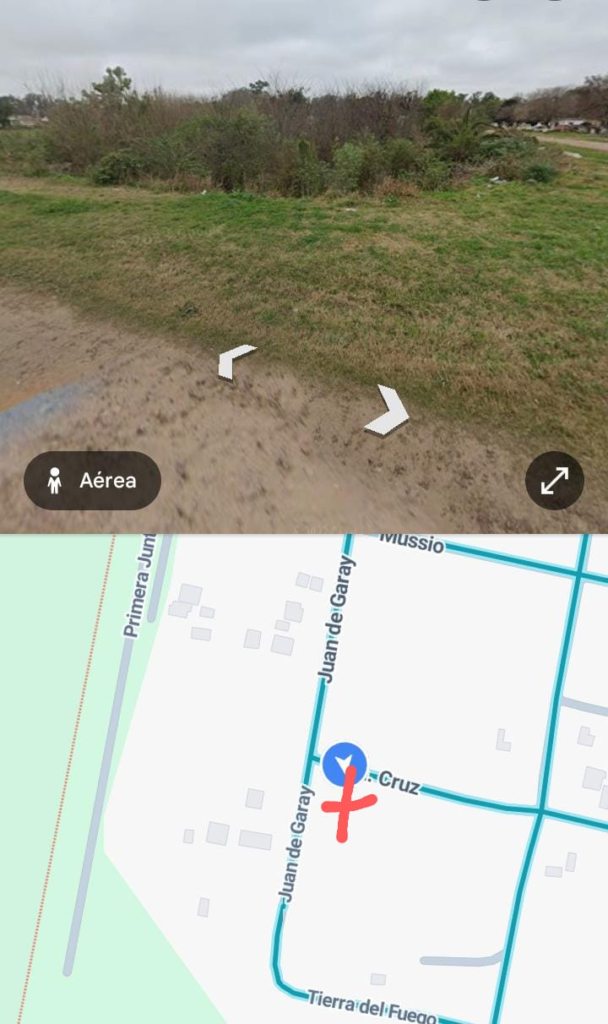Move along the left navigation arrow
The height and width of the screenshot is (1024, 608).
(x=236, y=360)
